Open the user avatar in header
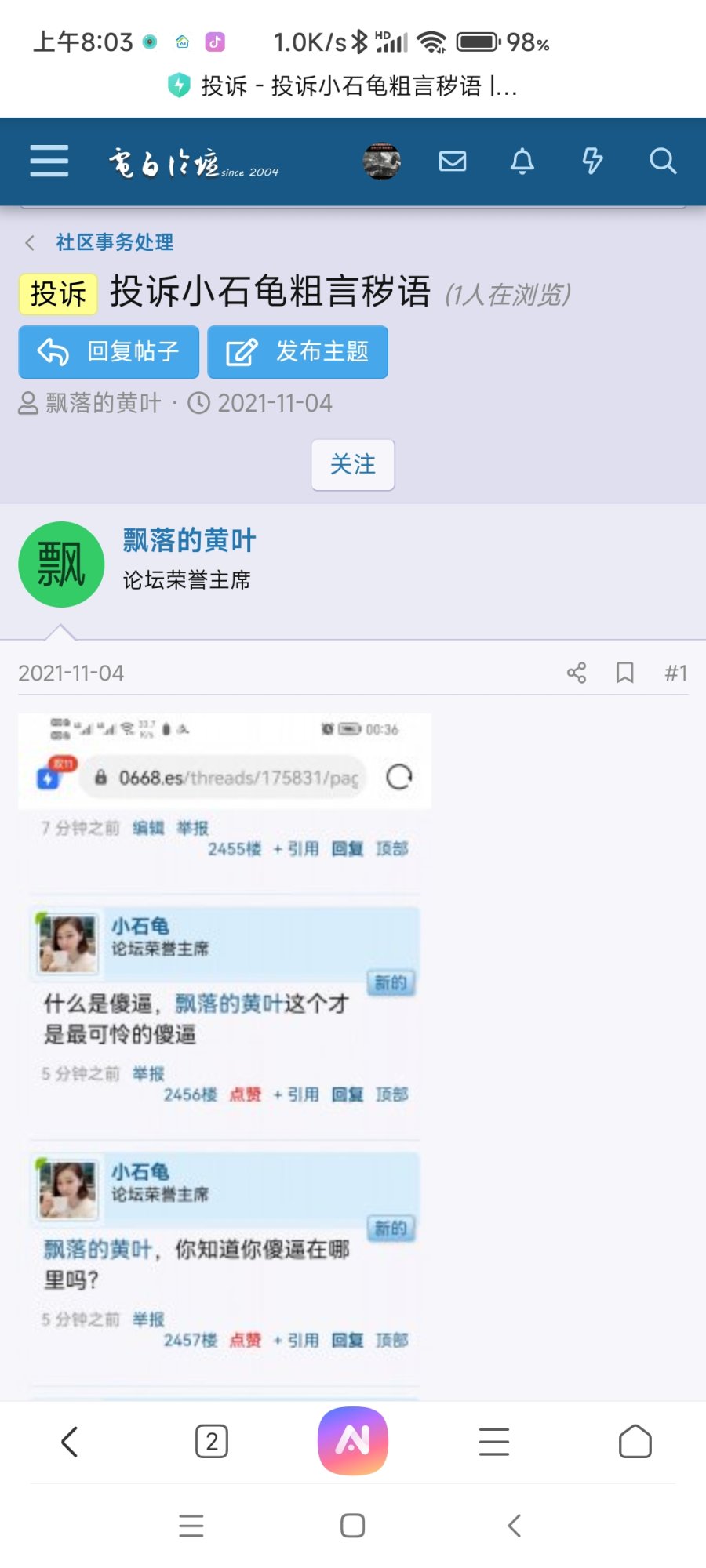The width and height of the screenshot is (706, 1568). (382, 161)
